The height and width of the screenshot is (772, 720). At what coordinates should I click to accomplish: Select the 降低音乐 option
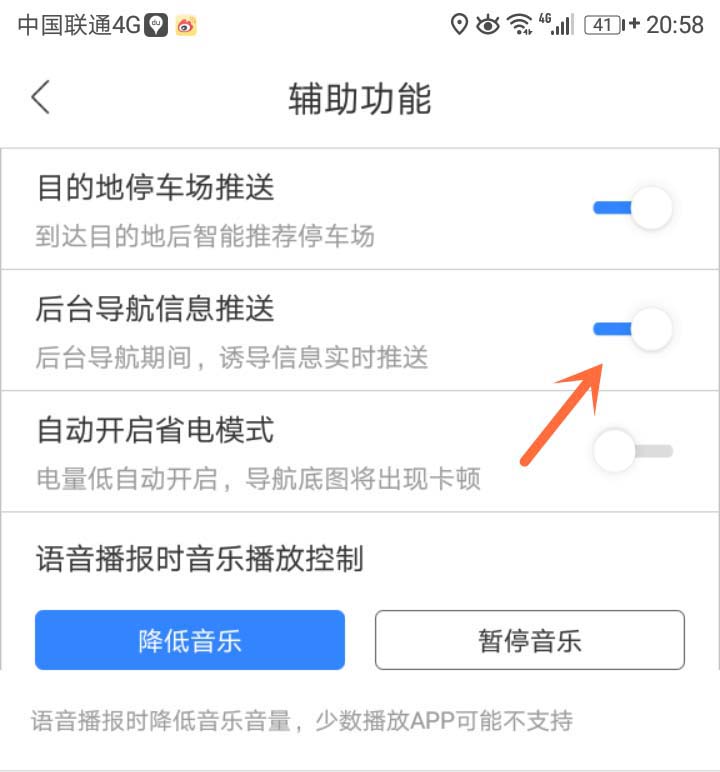tap(190, 640)
